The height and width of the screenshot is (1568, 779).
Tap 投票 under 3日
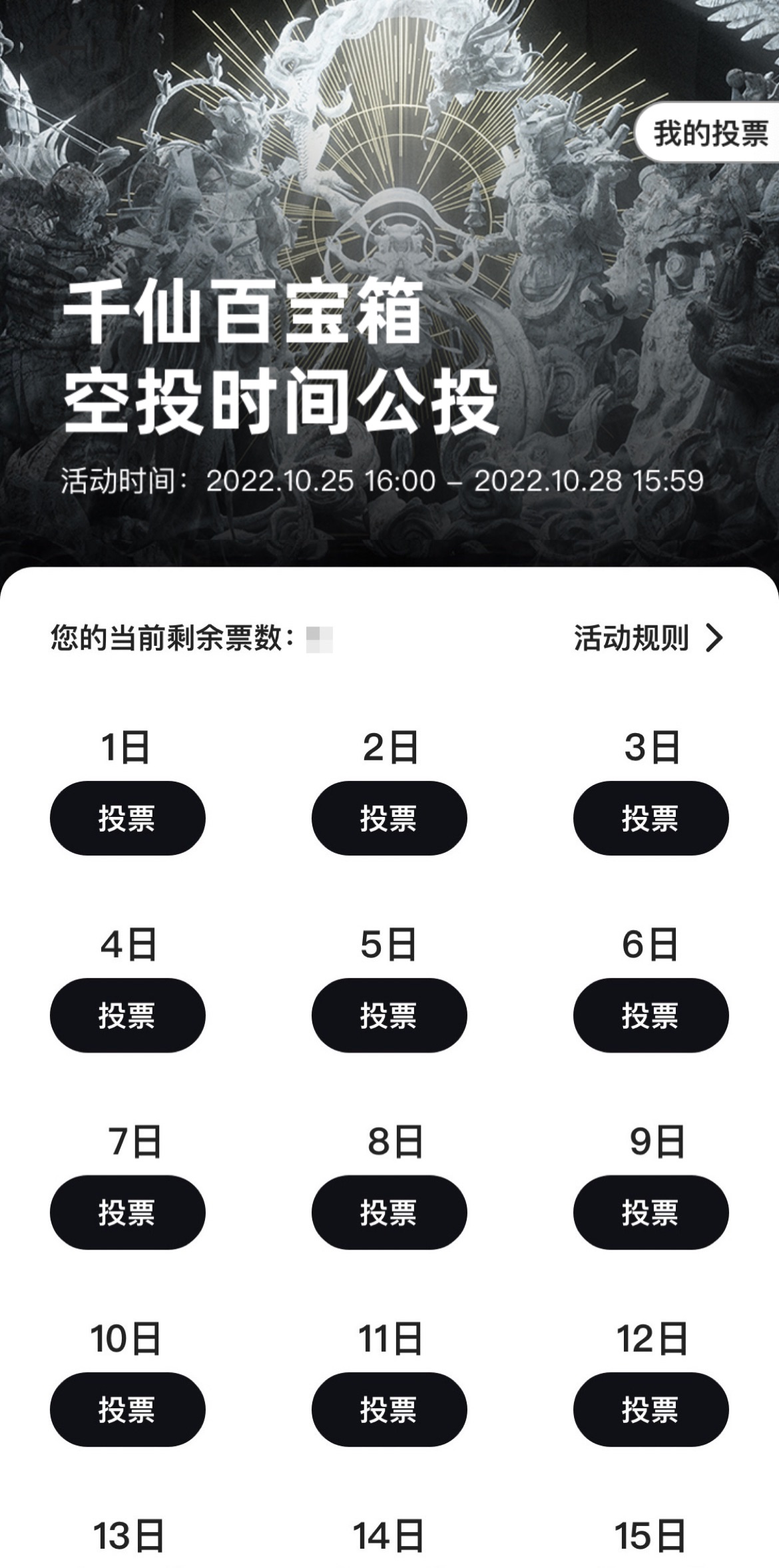[x=650, y=818]
